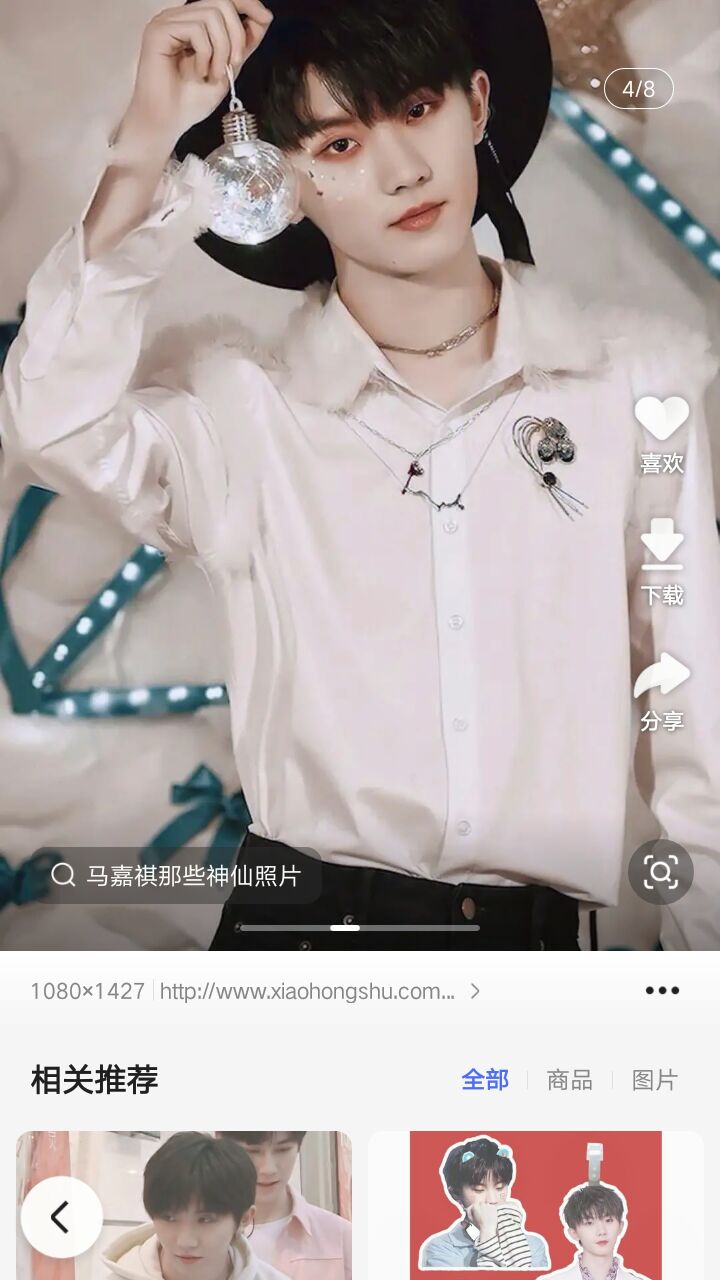Open the recommended photo of two boys
The image size is (720, 1280).
coord(184,1205)
